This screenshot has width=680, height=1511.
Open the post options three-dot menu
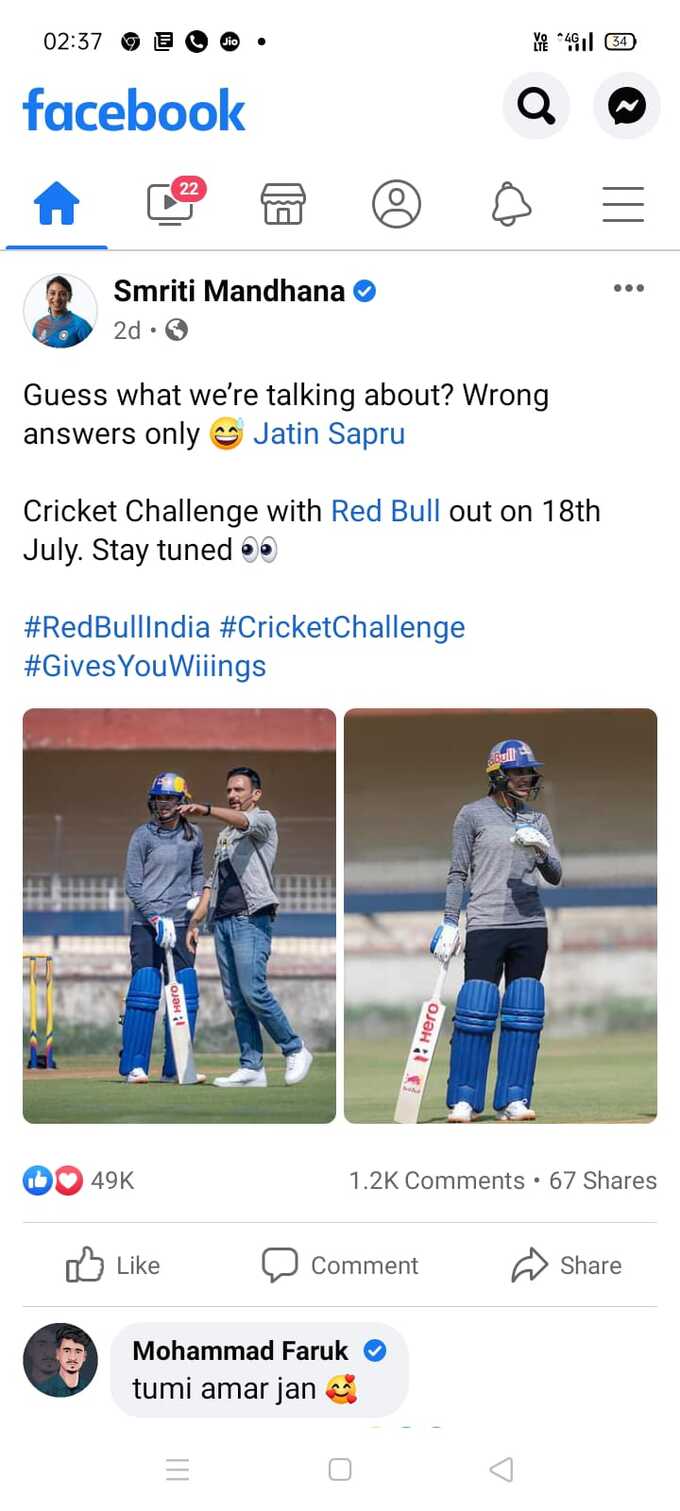[x=628, y=289]
